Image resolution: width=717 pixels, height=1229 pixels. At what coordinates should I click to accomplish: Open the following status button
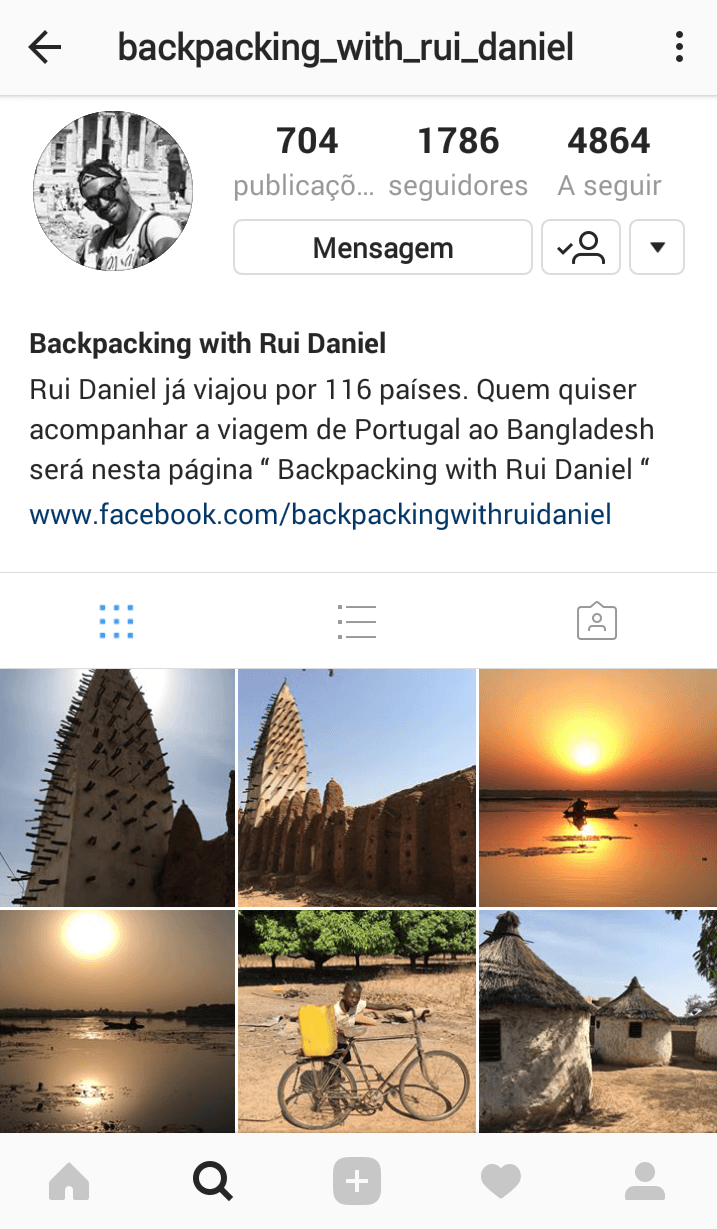pos(581,247)
